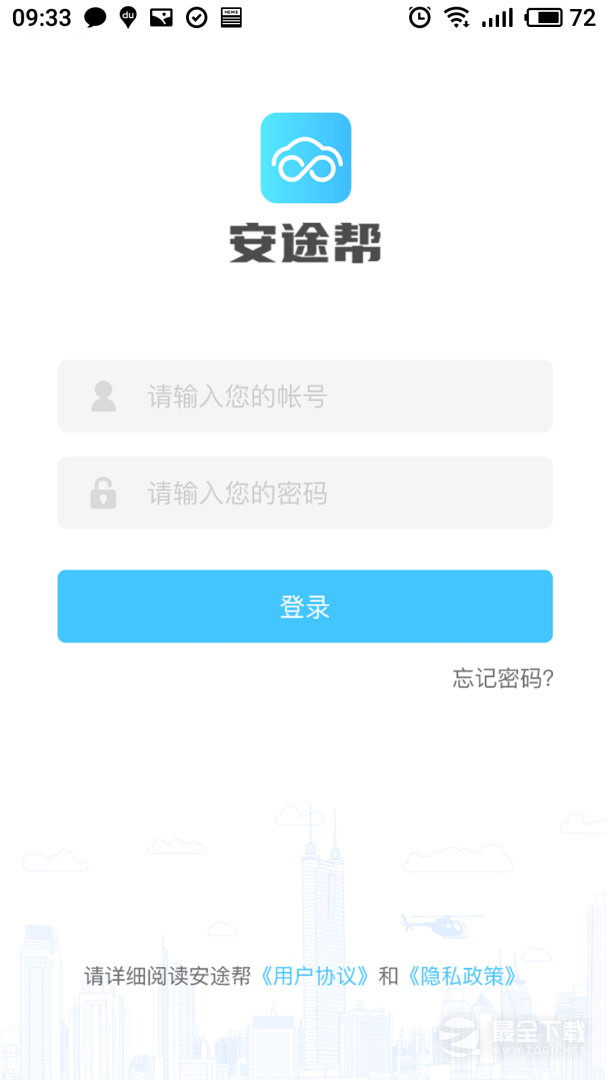Tap the blue 登录 button
Viewport: 607px width, 1080px height.
coord(305,606)
